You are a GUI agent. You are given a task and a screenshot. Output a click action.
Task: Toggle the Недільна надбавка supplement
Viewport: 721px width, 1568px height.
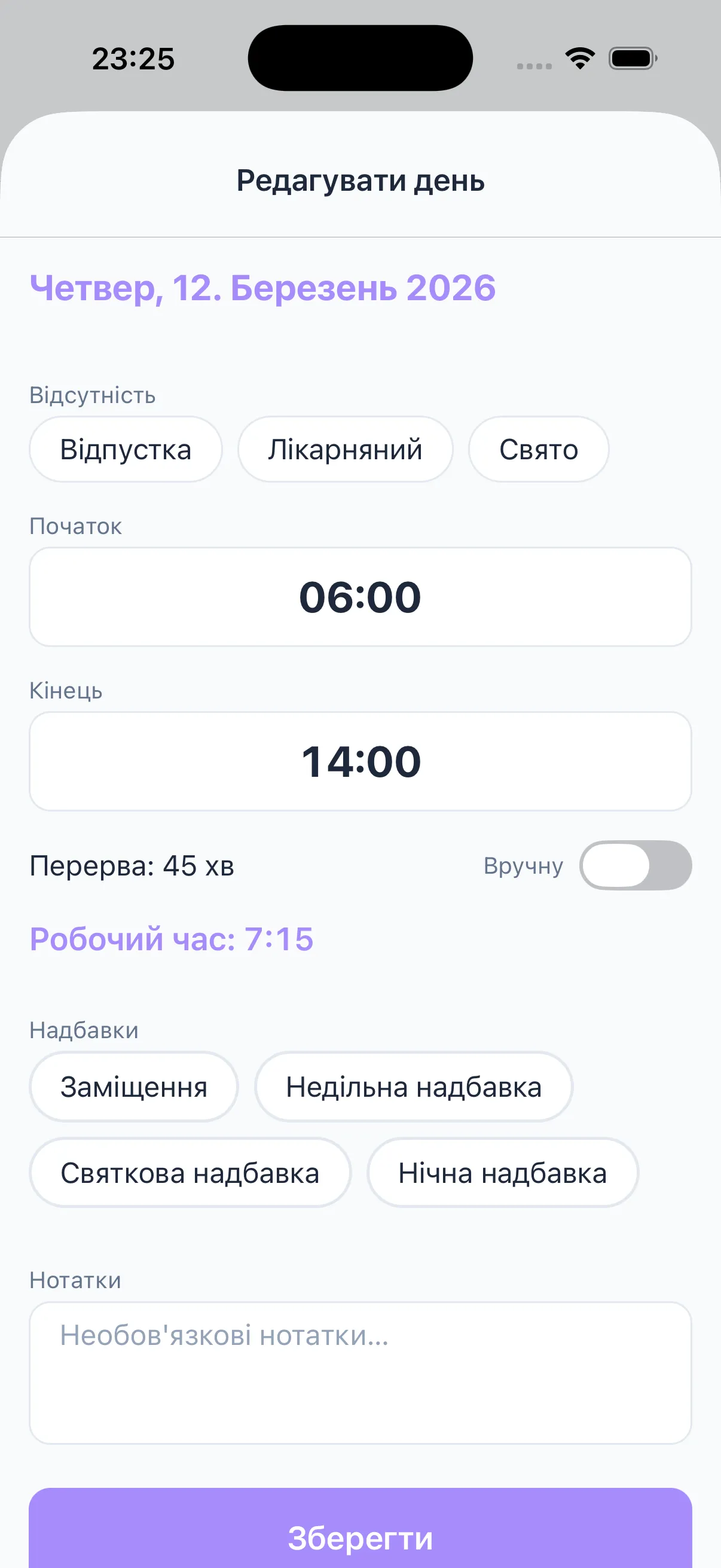[x=413, y=1087]
